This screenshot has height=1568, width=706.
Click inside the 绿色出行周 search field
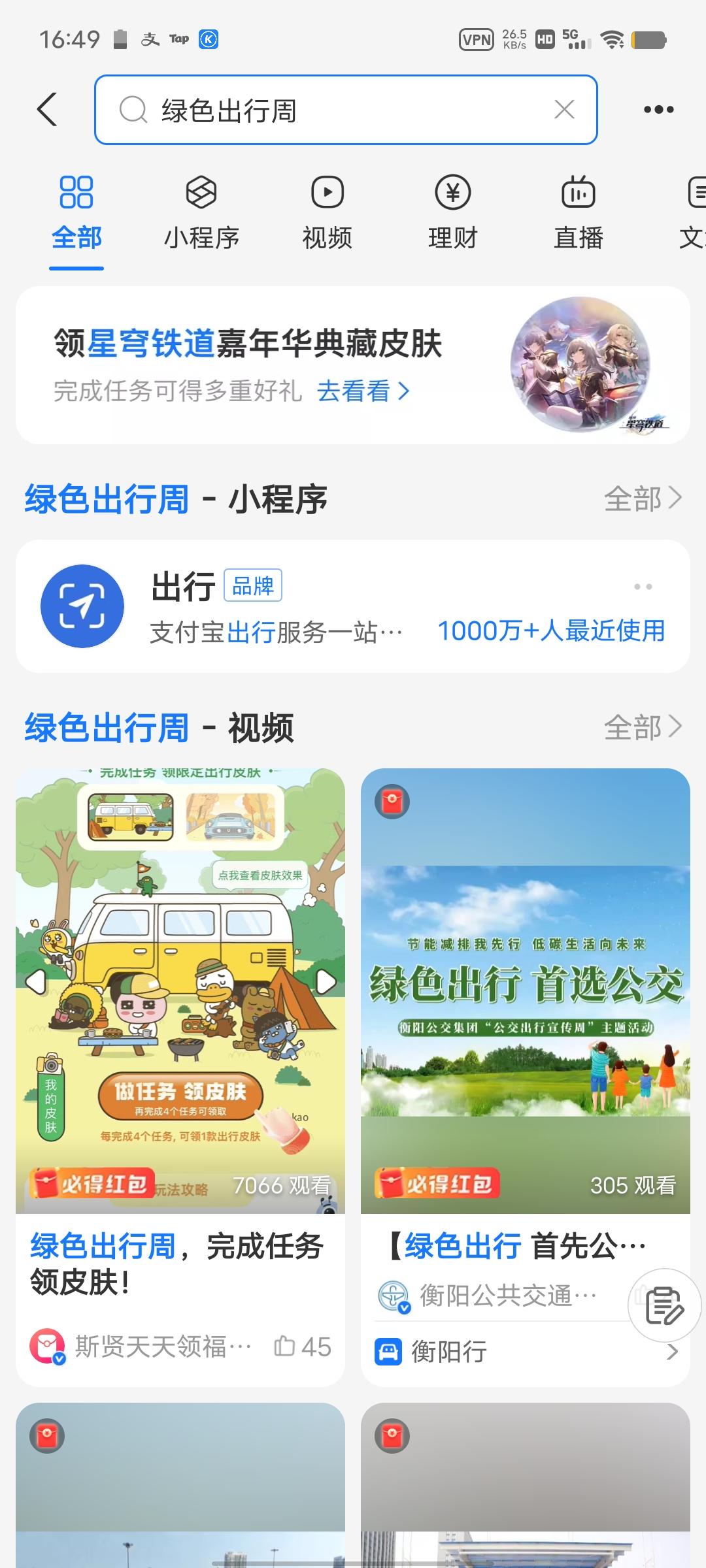click(294, 110)
